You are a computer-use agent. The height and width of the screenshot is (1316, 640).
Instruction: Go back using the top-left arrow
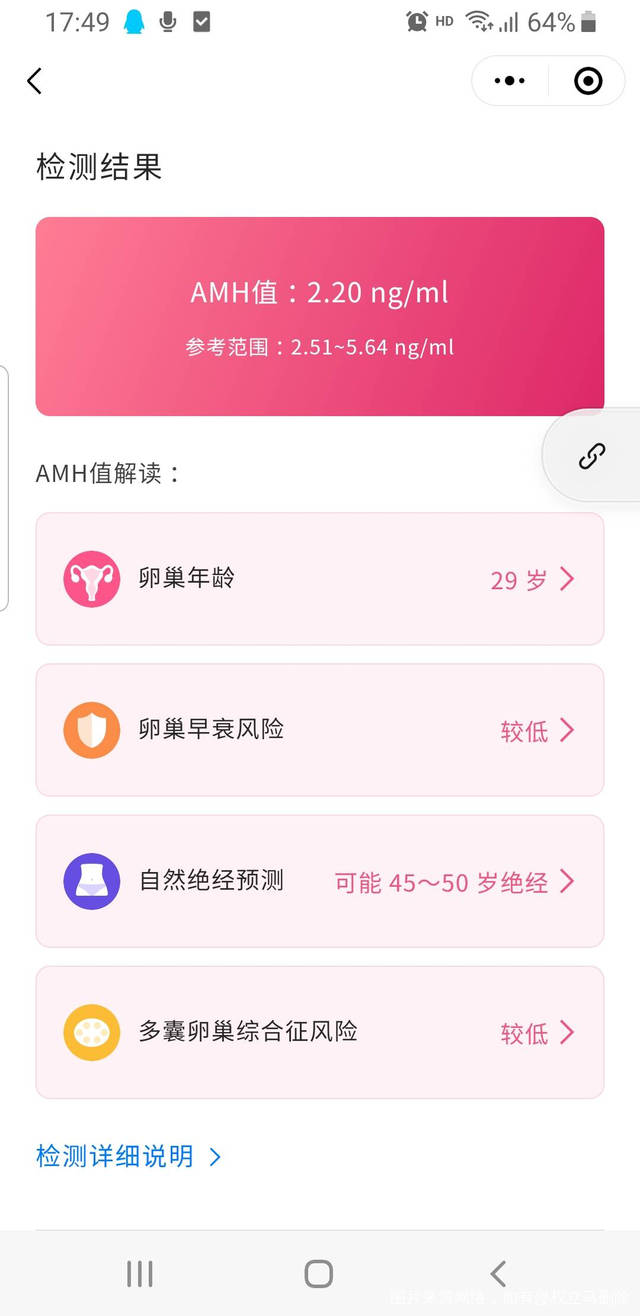(x=35, y=81)
